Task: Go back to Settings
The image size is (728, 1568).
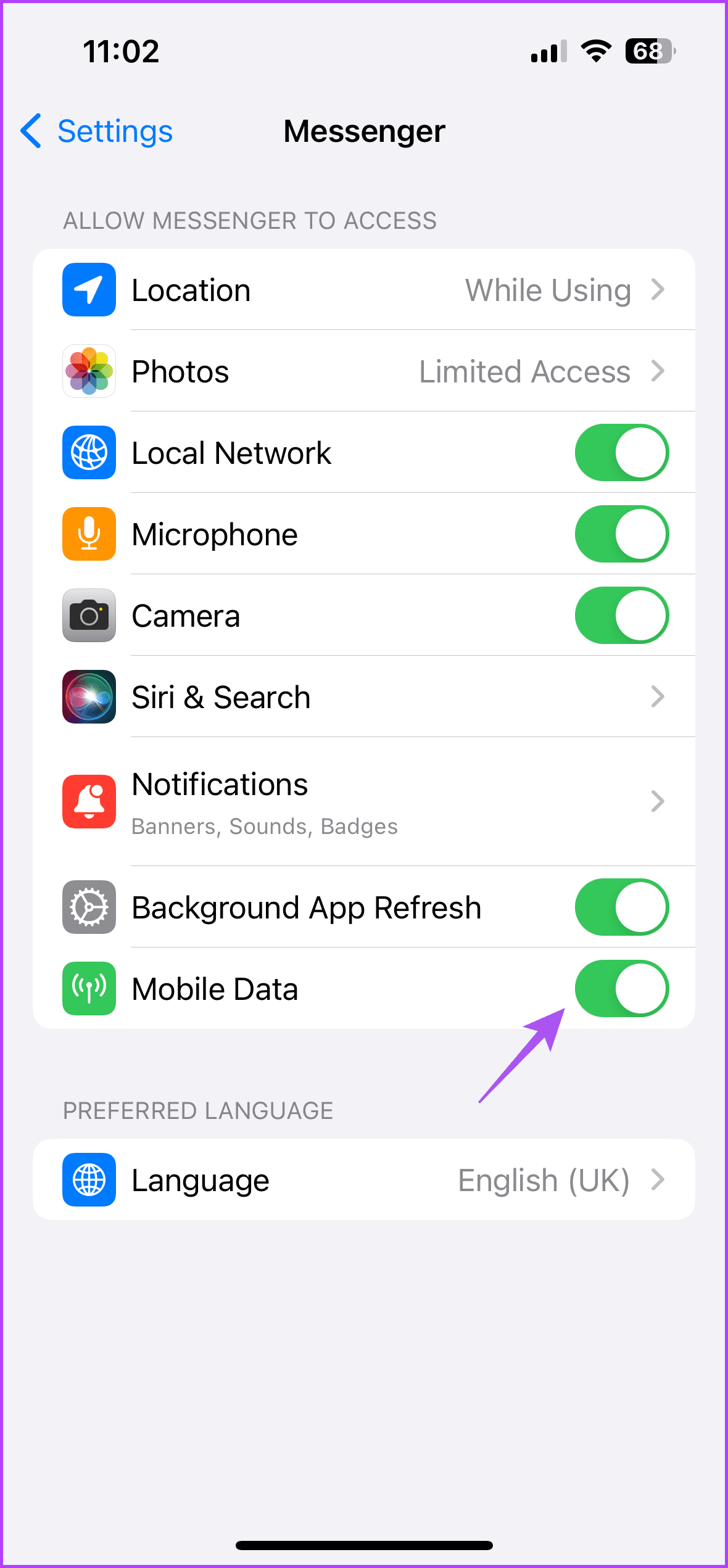Action: coord(96,131)
